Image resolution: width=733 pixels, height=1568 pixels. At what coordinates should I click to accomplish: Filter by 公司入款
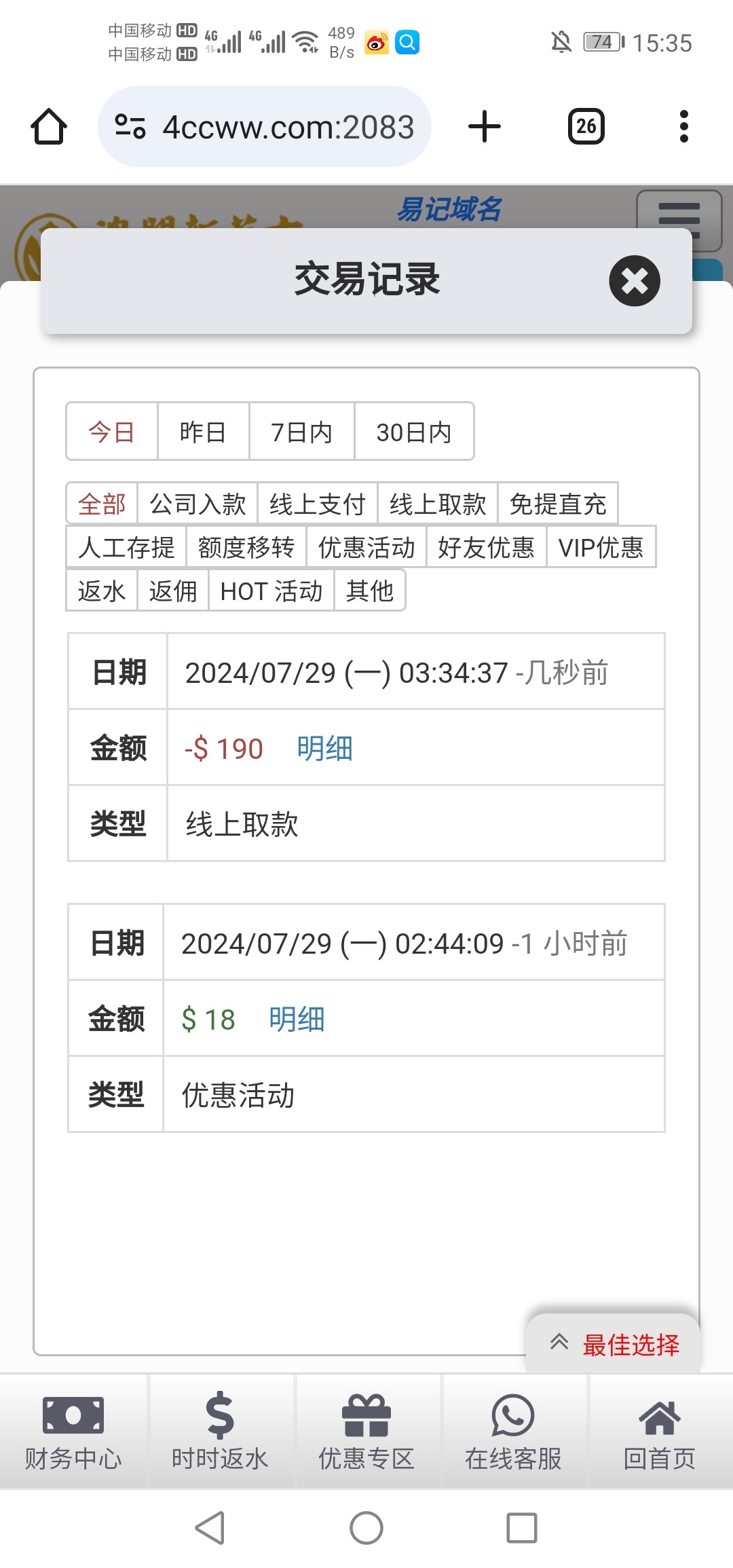(x=198, y=504)
